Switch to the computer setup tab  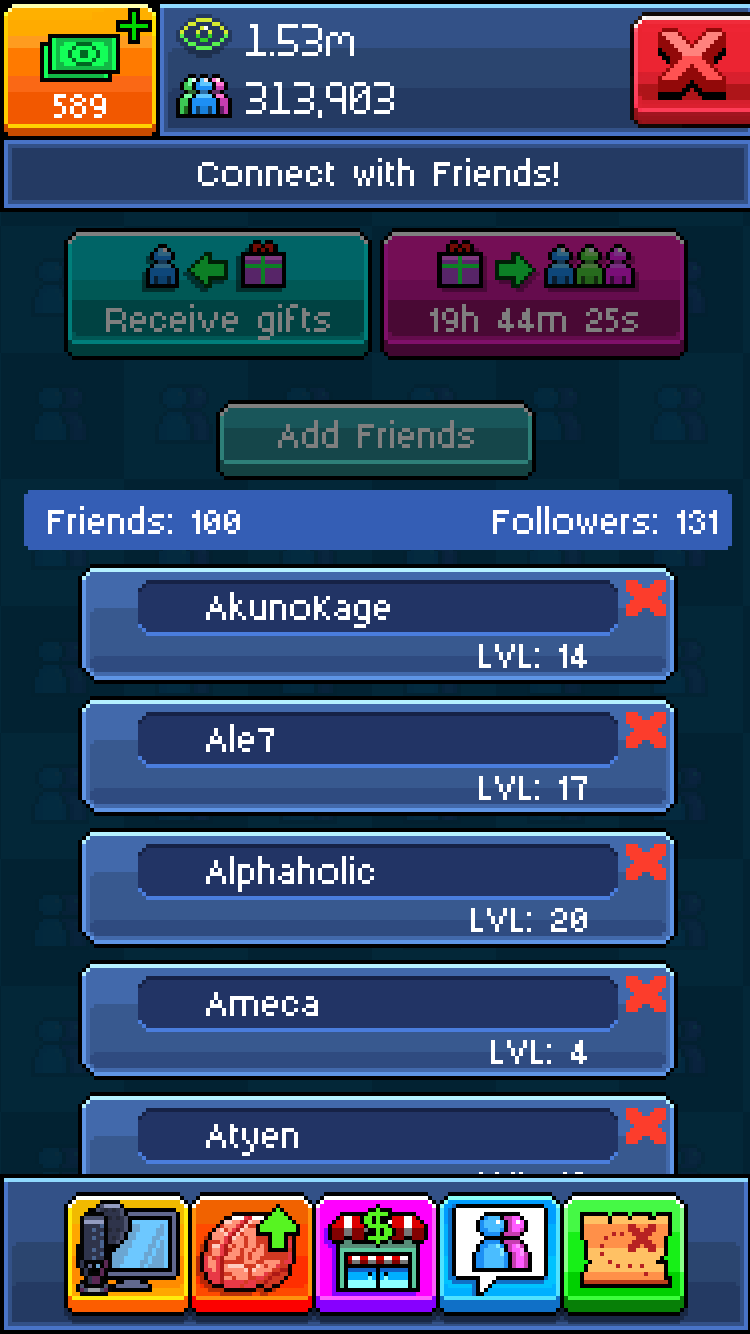(x=127, y=1252)
